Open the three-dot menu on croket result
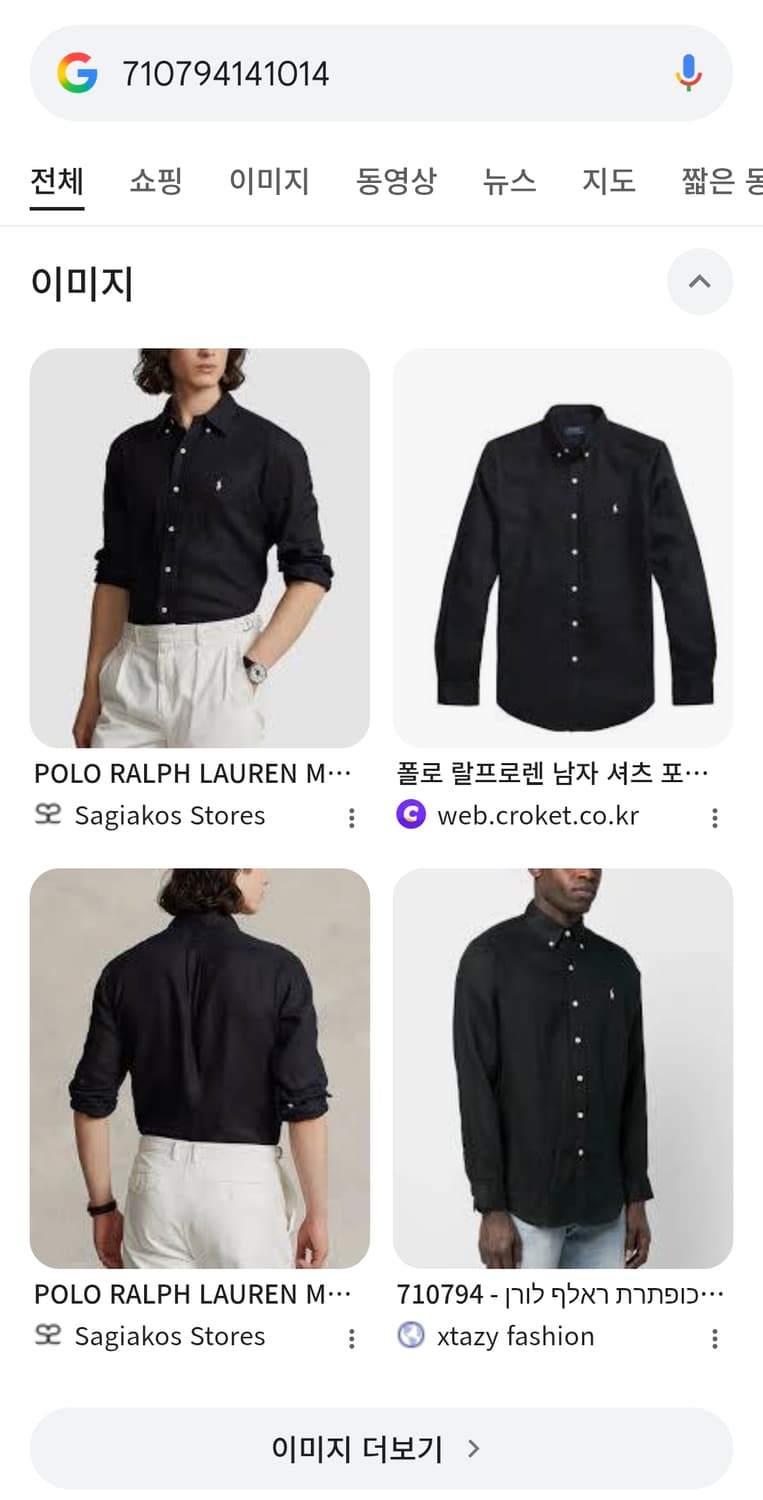 pos(714,818)
